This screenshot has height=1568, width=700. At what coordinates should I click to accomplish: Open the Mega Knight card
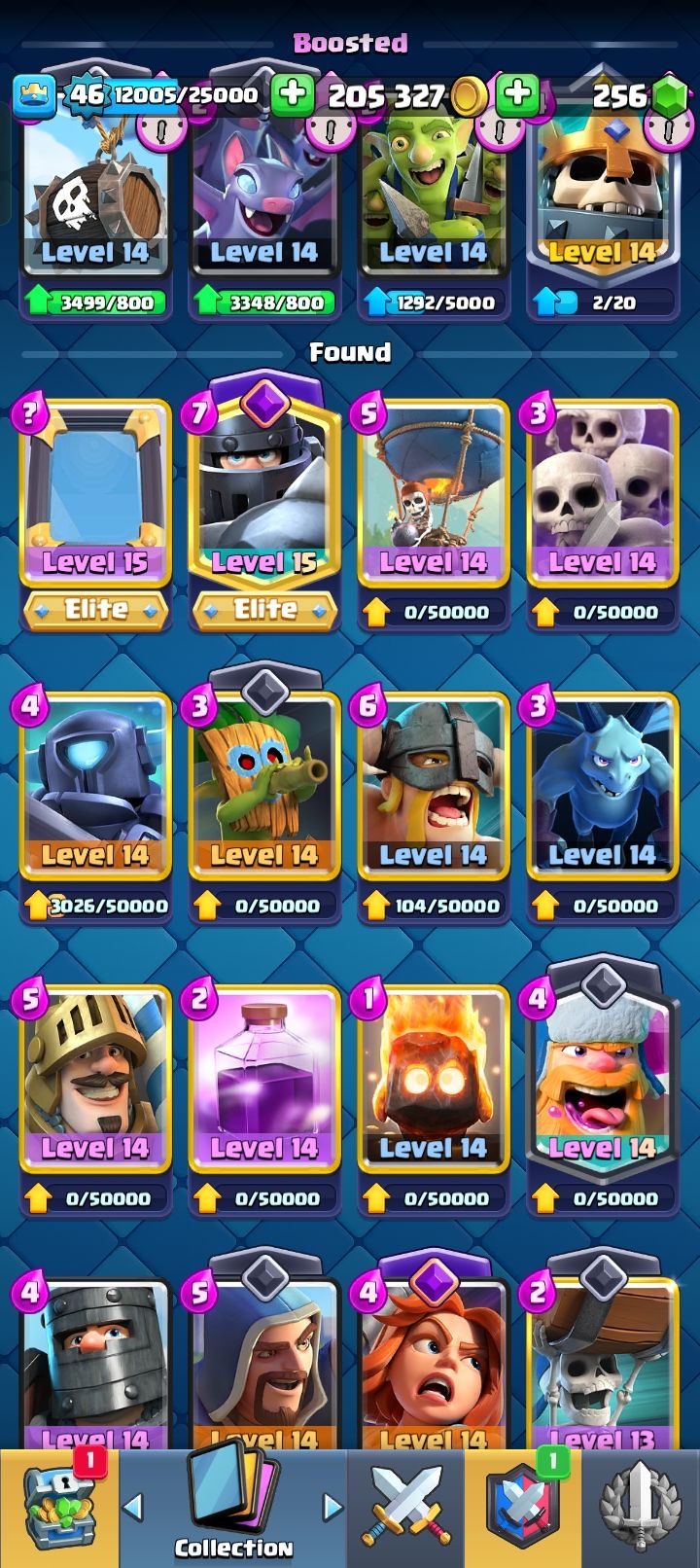pyautogui.click(x=264, y=491)
